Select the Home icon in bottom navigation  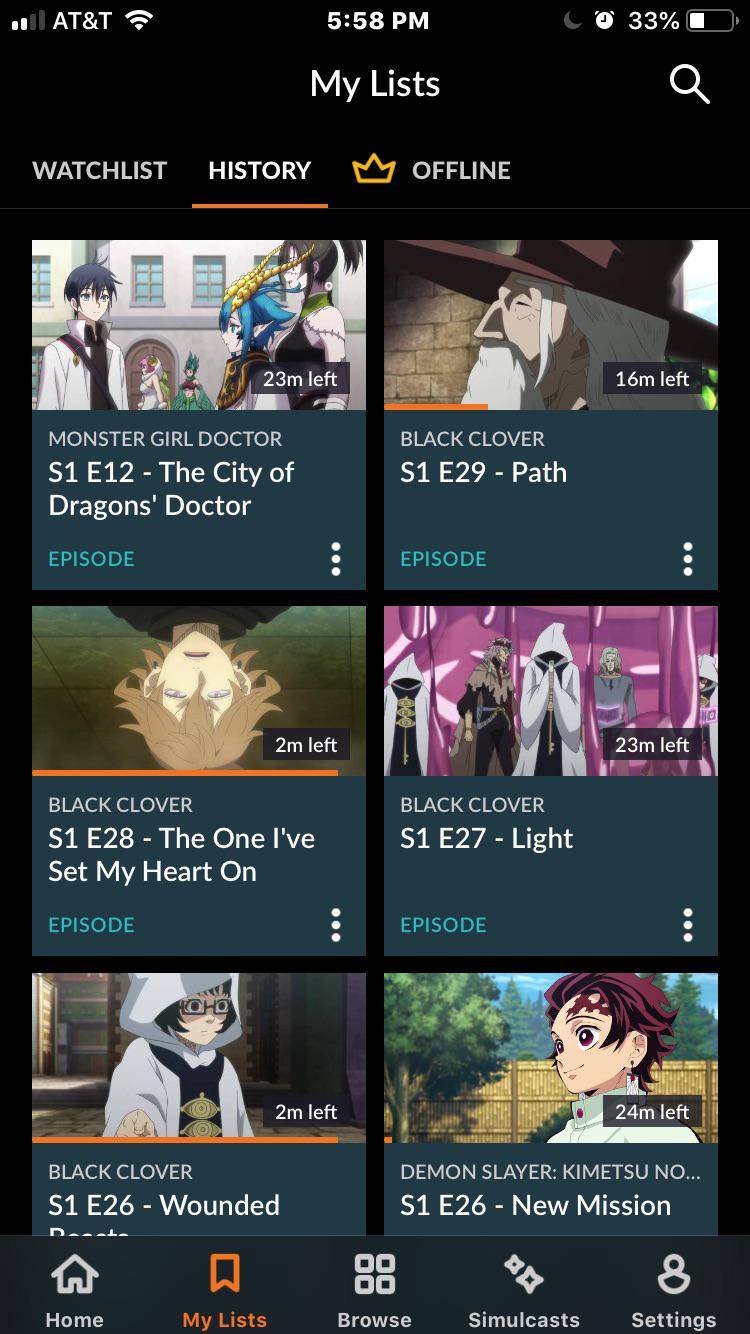[x=74, y=1285]
